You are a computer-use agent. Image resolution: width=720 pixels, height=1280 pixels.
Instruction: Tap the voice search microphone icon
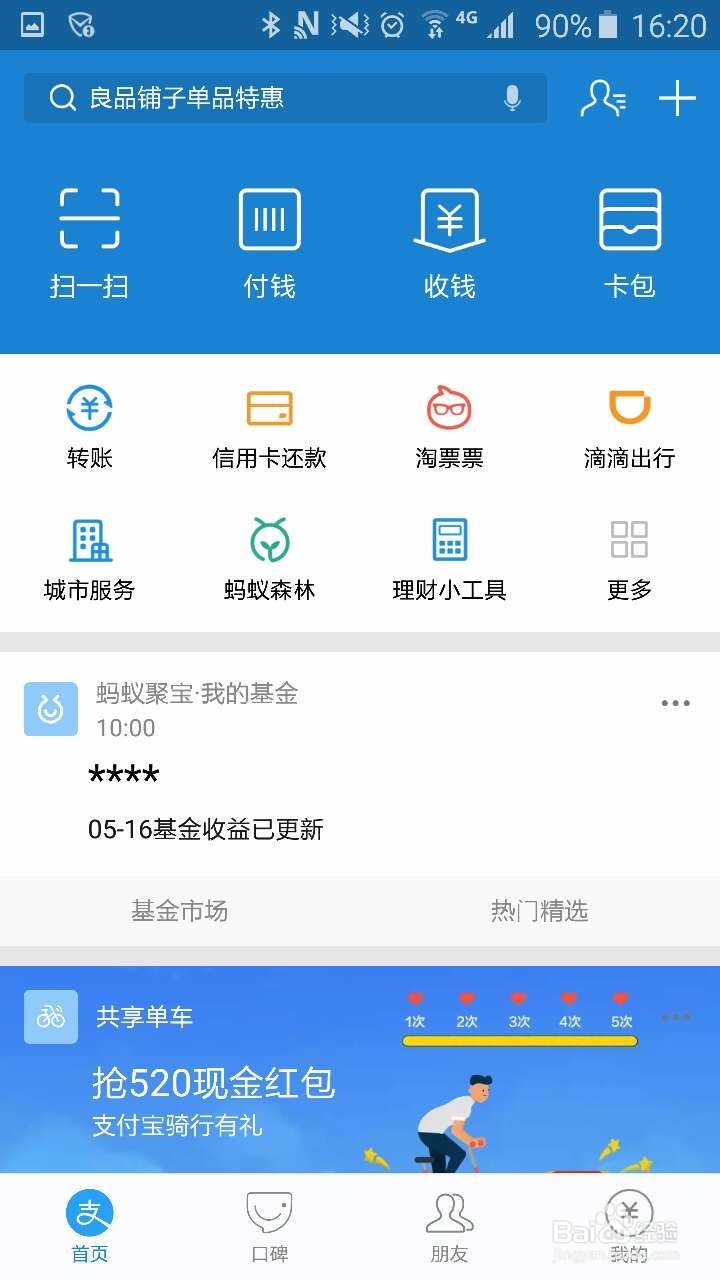click(x=512, y=98)
